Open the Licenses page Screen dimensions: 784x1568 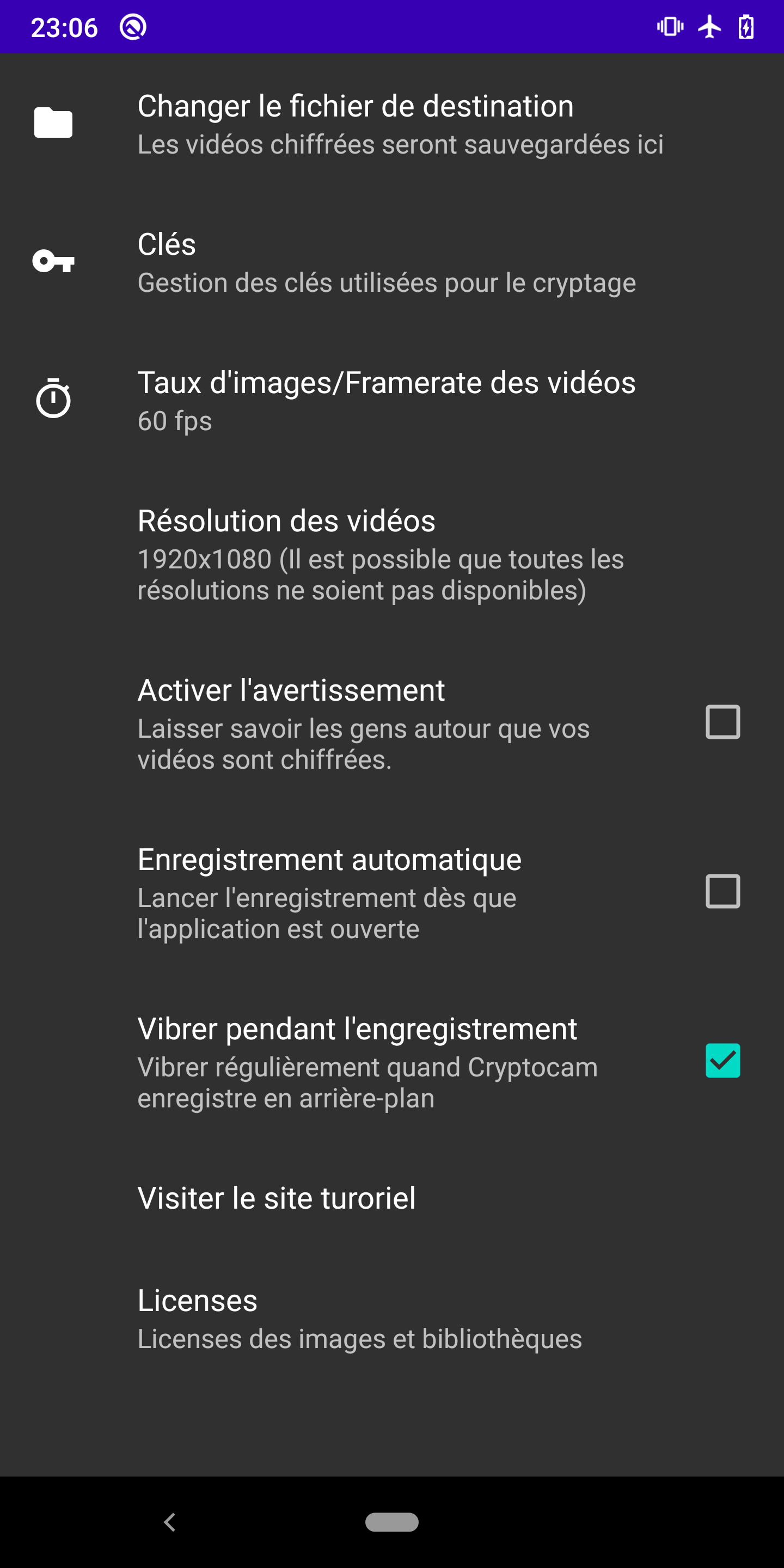coord(359,1319)
